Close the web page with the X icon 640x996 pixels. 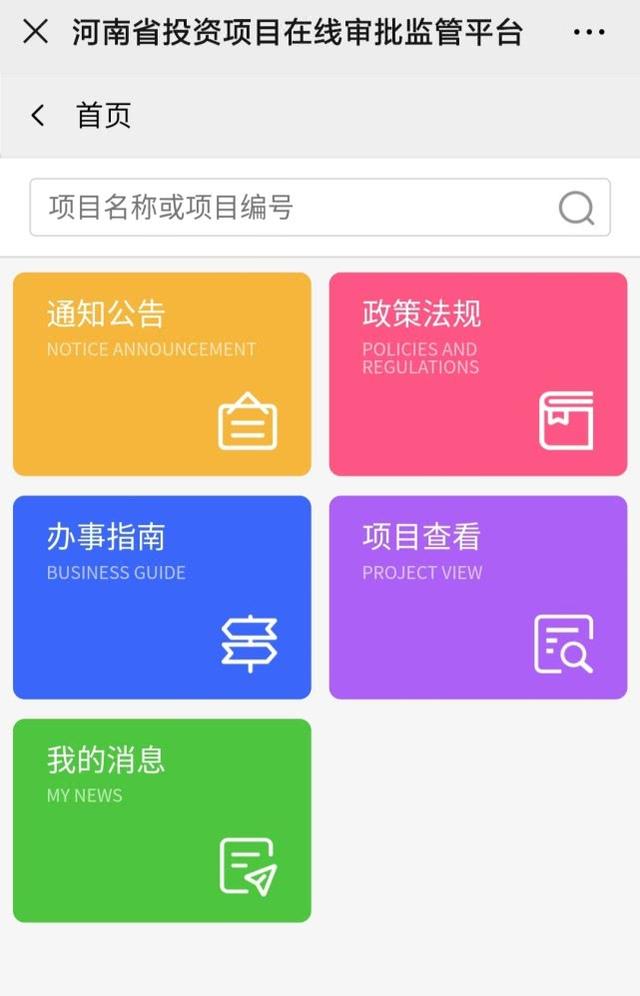[x=35, y=32]
